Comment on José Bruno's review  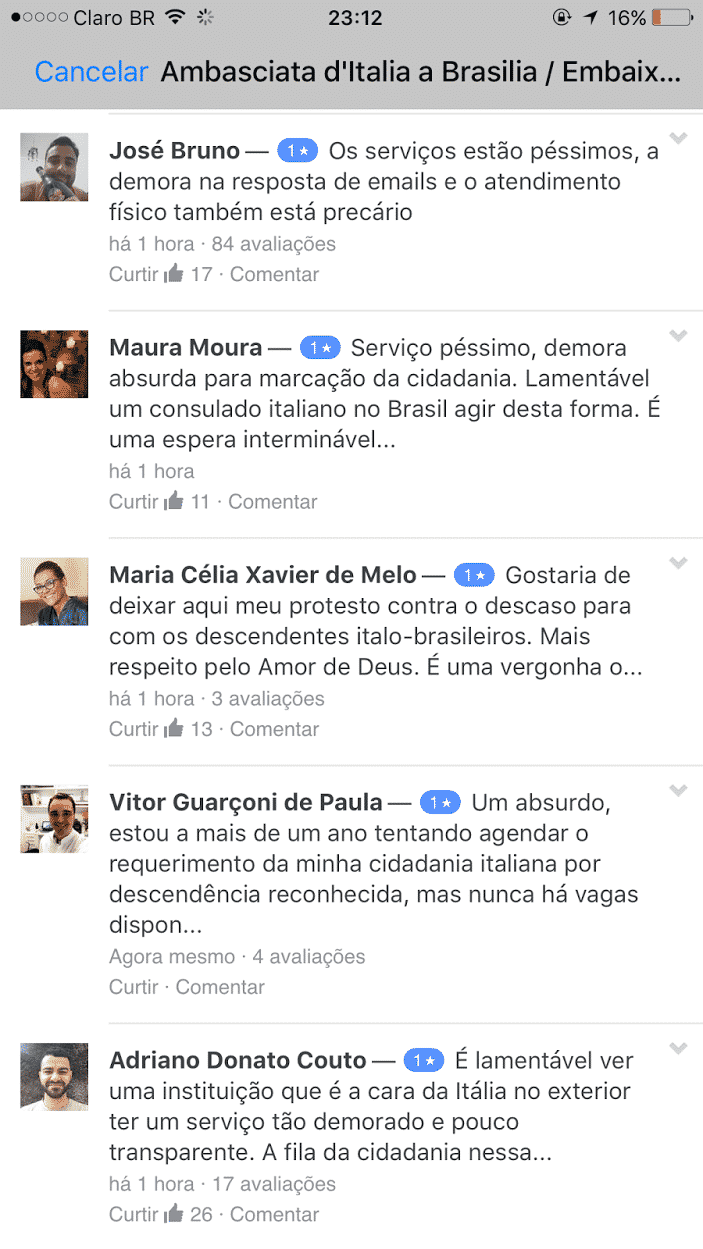275,274
